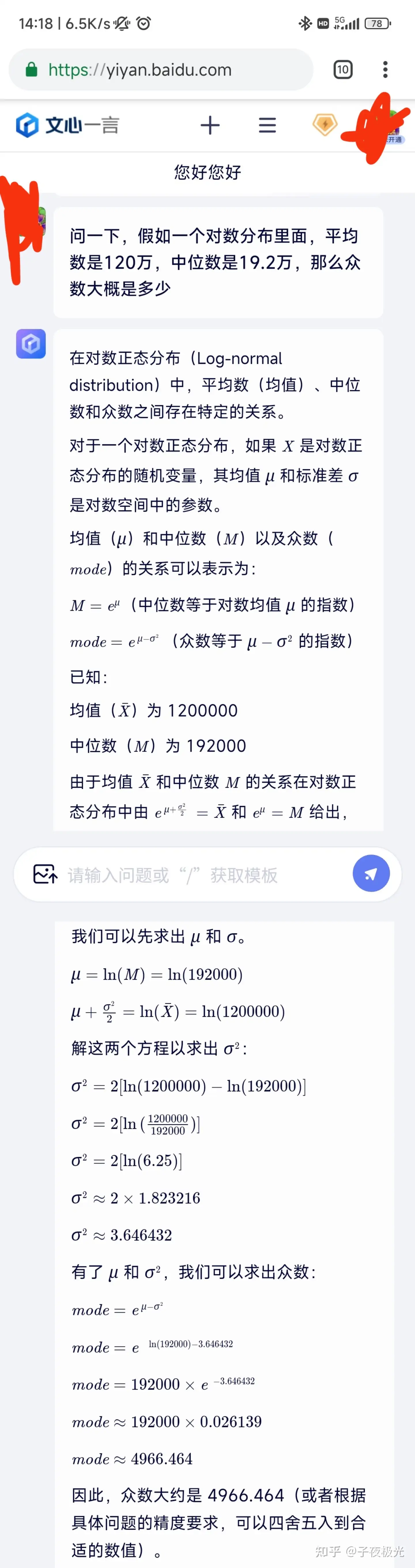Focus the question input field
The width and height of the screenshot is (415, 1568).
tap(201, 875)
